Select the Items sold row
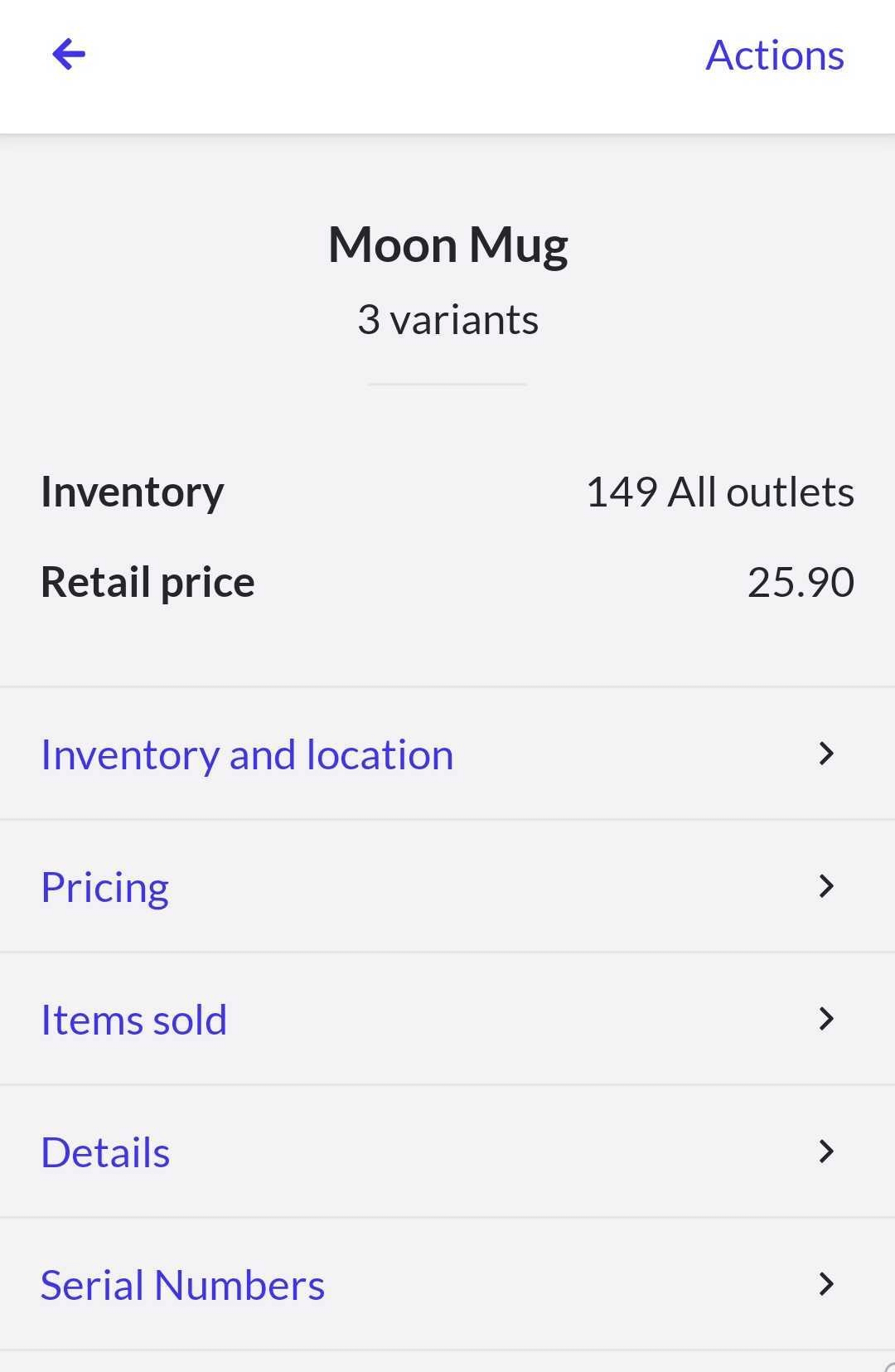This screenshot has width=895, height=1372. pyautogui.click(x=133, y=1019)
